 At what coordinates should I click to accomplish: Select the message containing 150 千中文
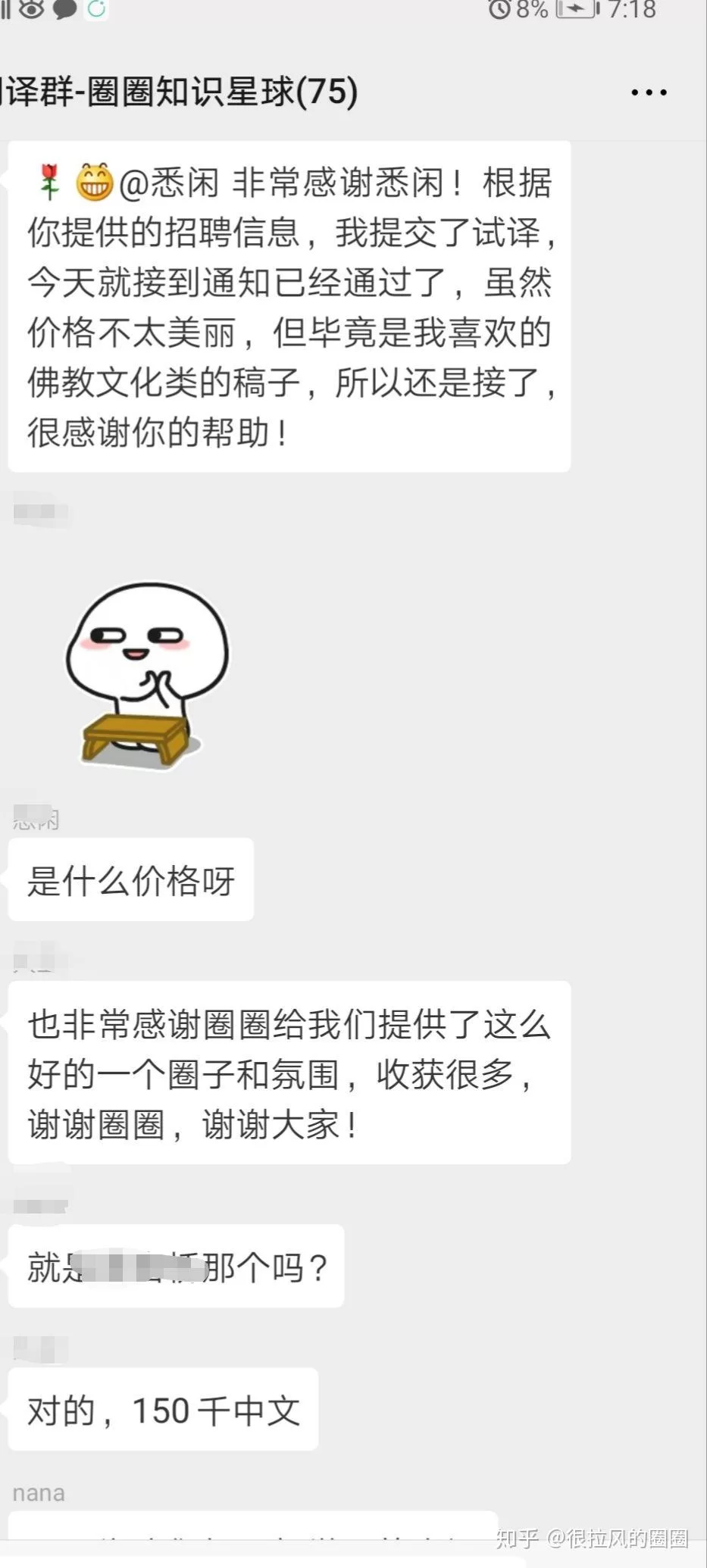click(x=163, y=1409)
